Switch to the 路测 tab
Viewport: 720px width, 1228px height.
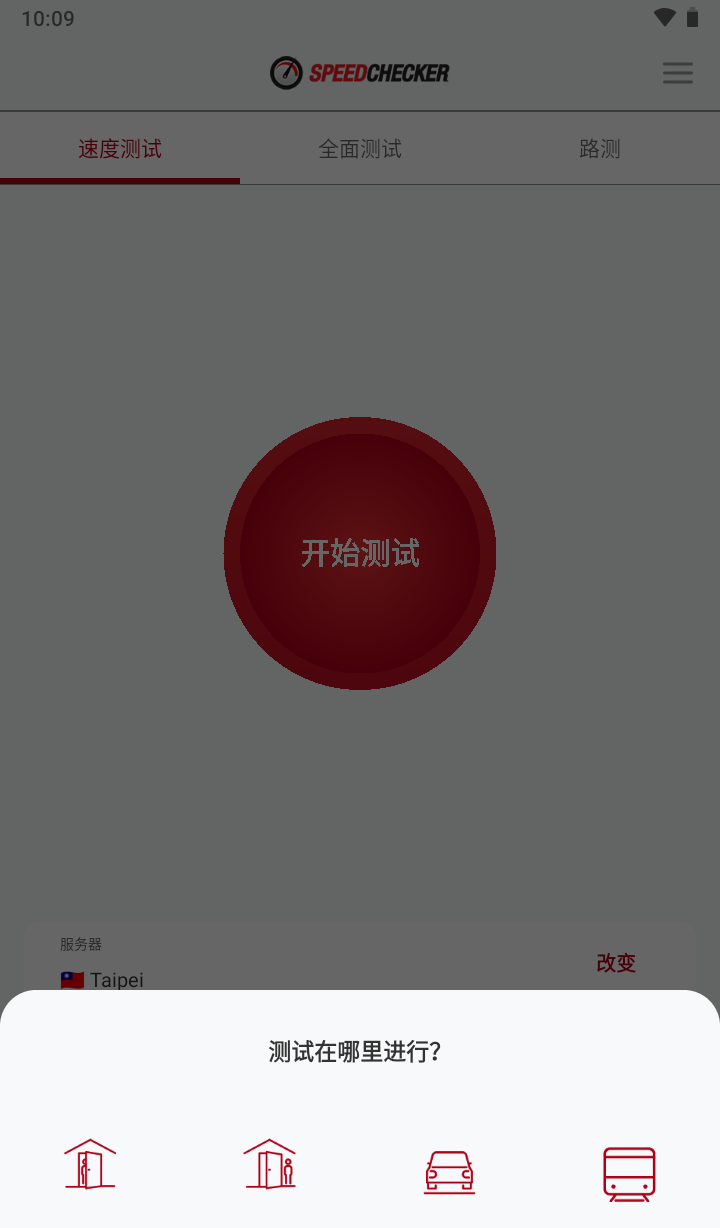[599, 148]
